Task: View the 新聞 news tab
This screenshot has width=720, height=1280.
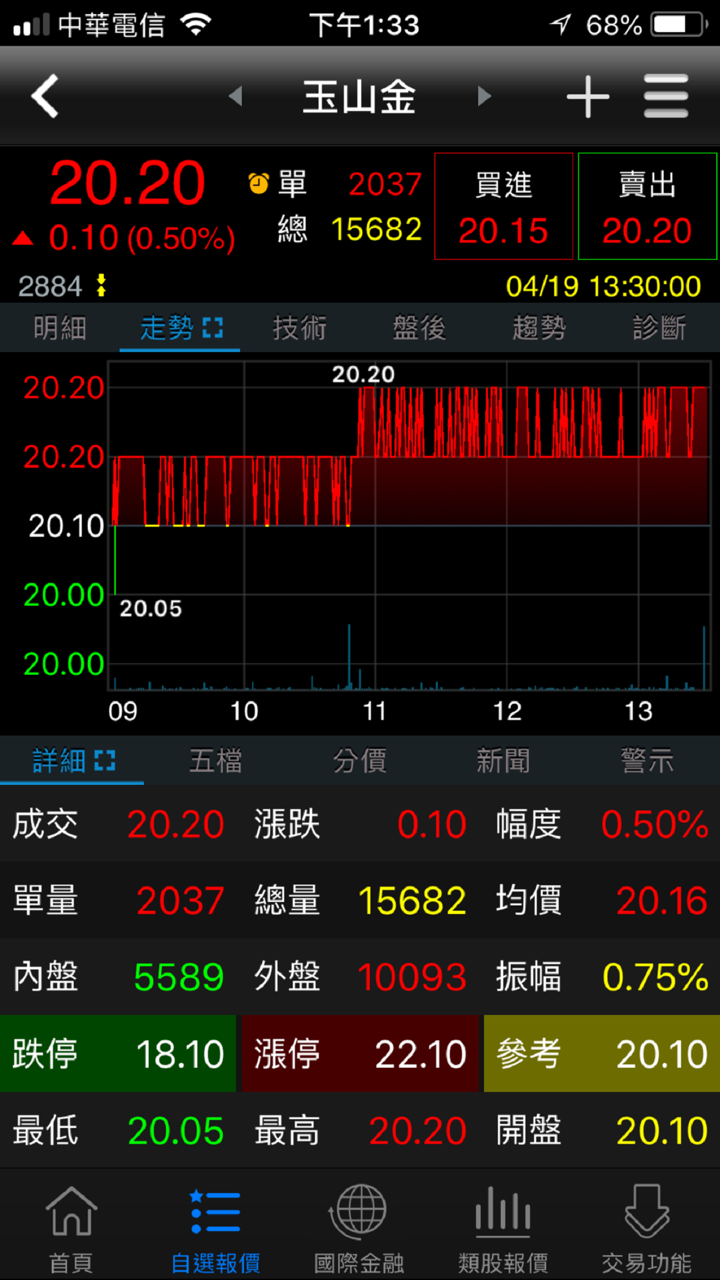Action: (503, 761)
